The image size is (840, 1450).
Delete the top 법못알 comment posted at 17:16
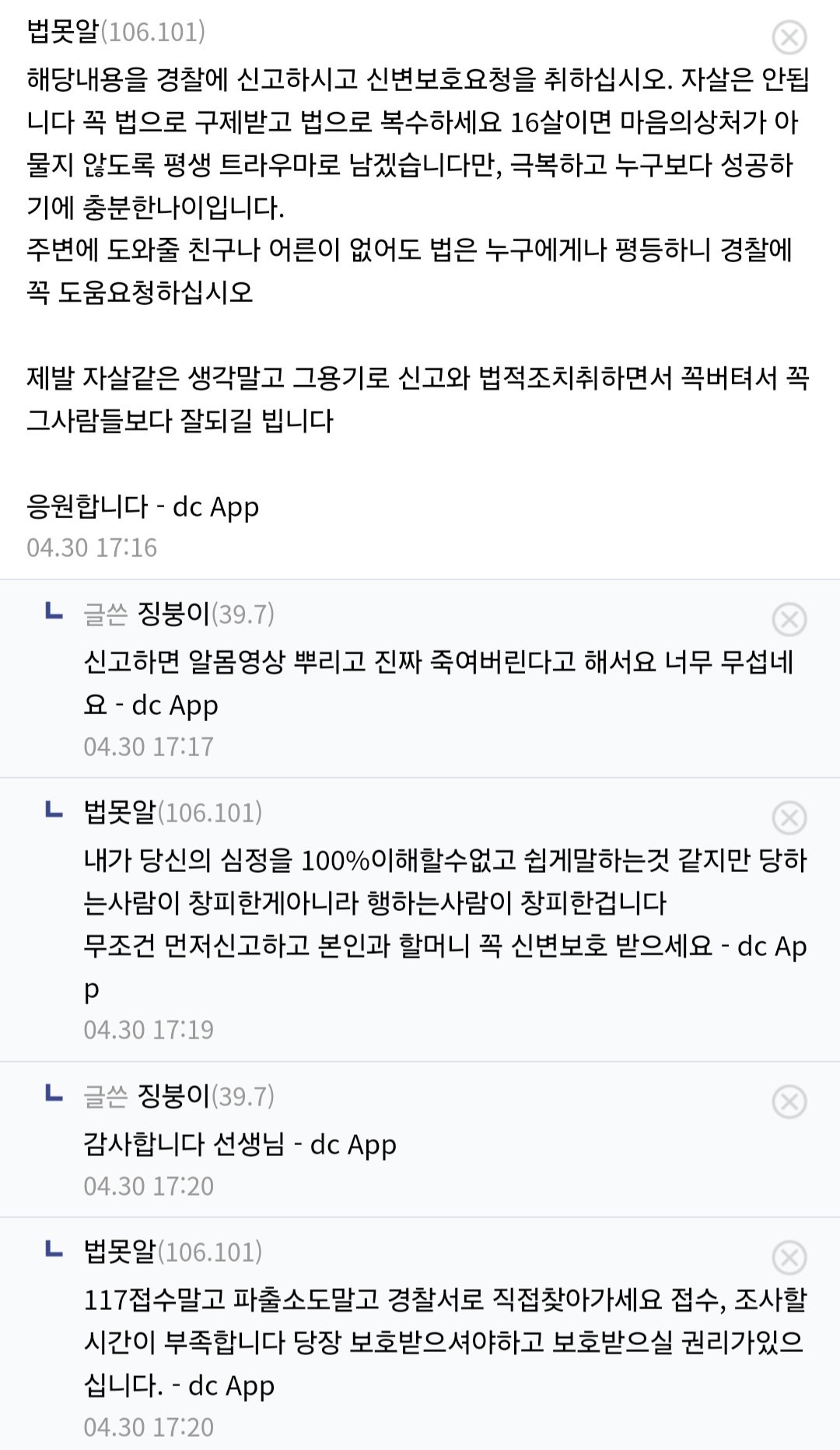[x=789, y=37]
